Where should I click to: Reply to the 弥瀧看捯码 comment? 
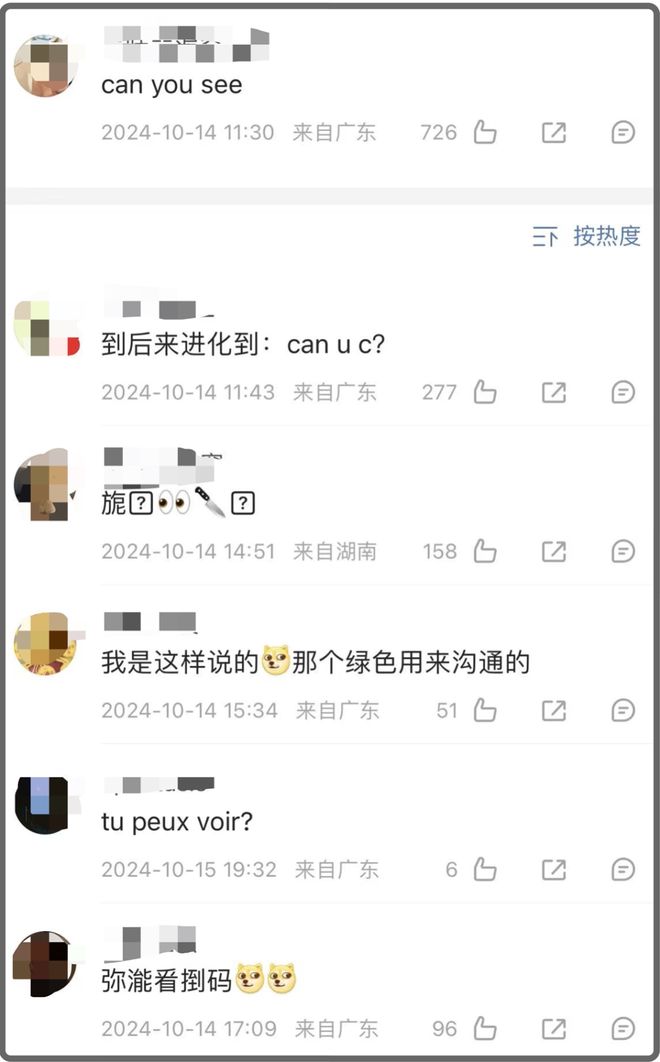(x=623, y=1028)
